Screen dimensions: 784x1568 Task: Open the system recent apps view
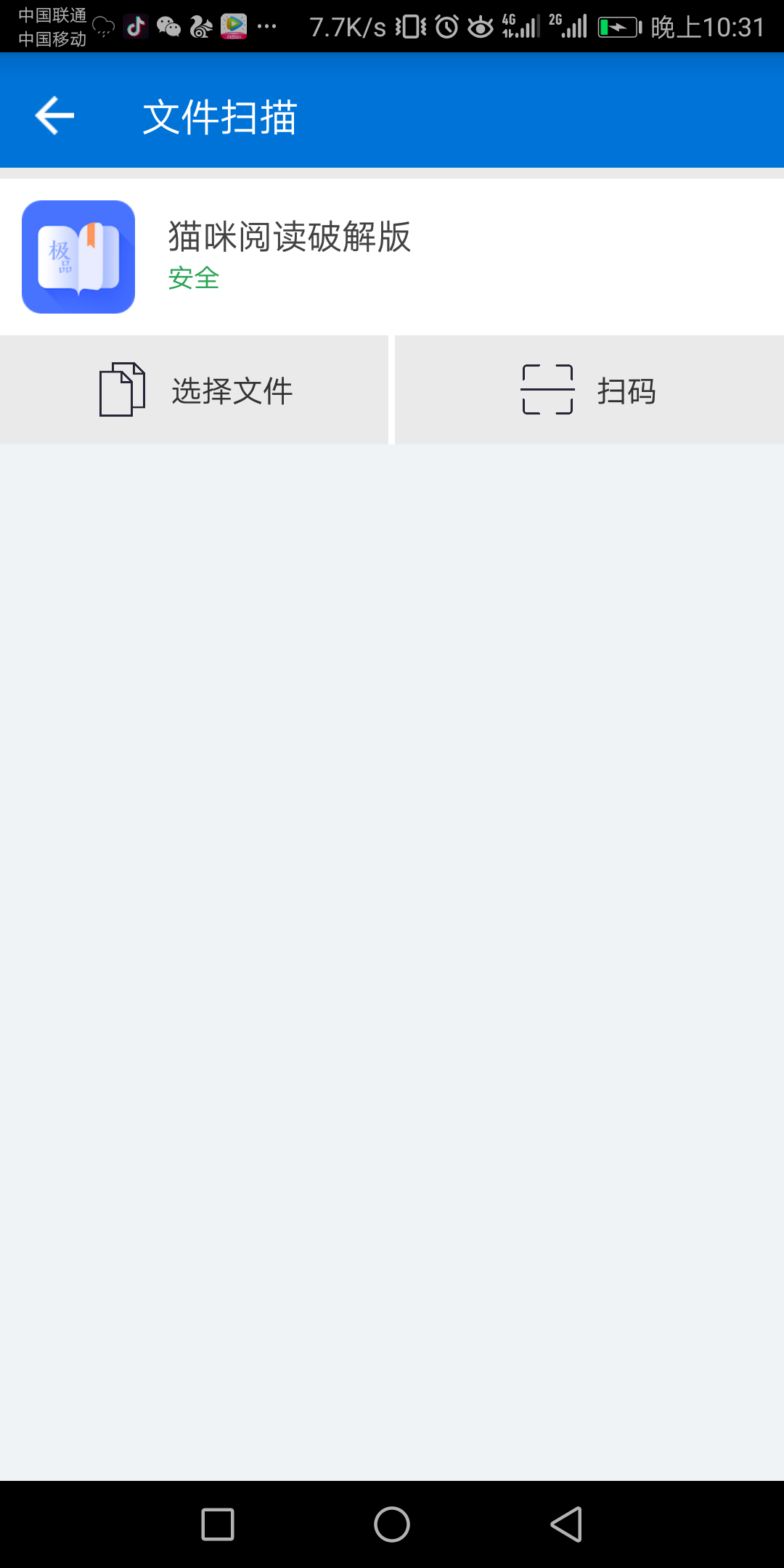(x=217, y=1524)
